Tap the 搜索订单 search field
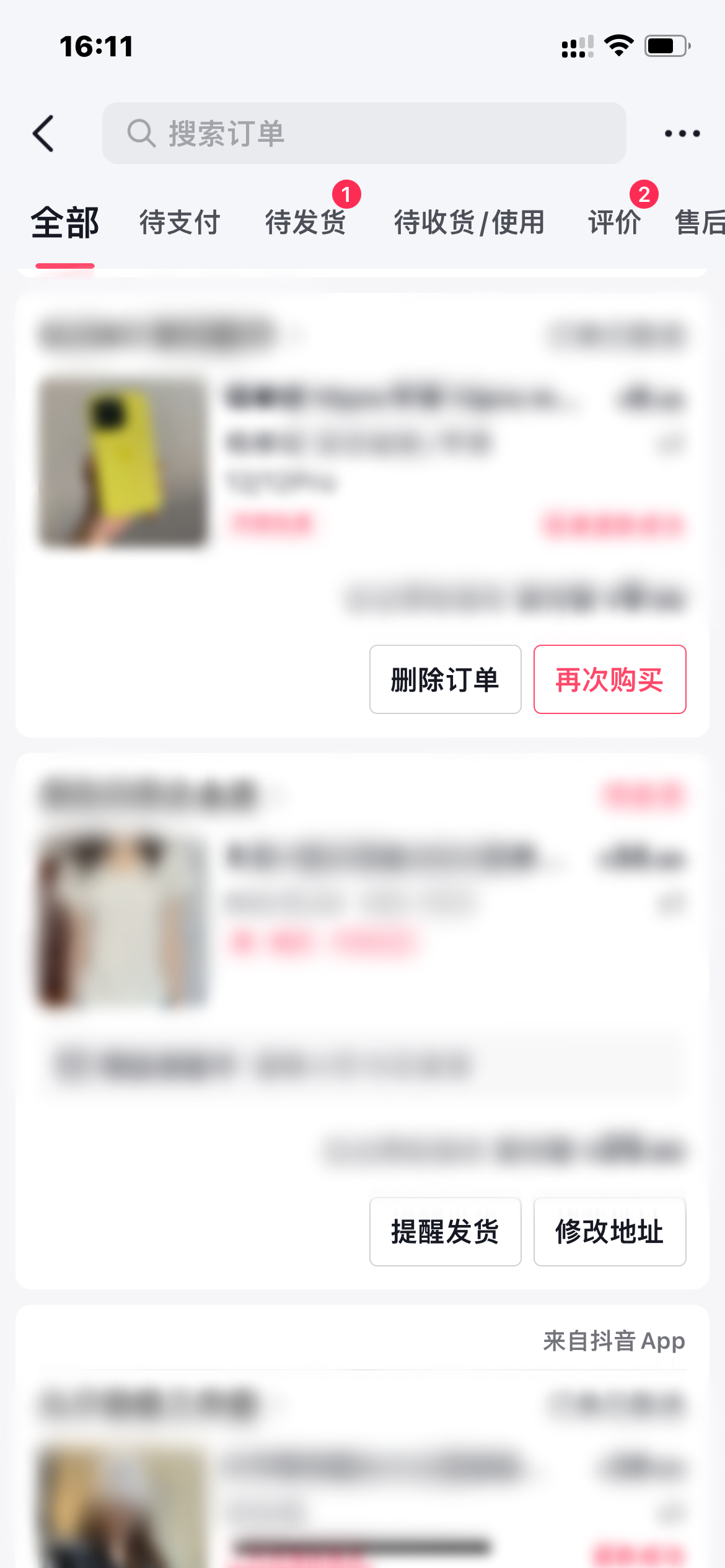Screen dimensions: 725x1568 click(364, 133)
